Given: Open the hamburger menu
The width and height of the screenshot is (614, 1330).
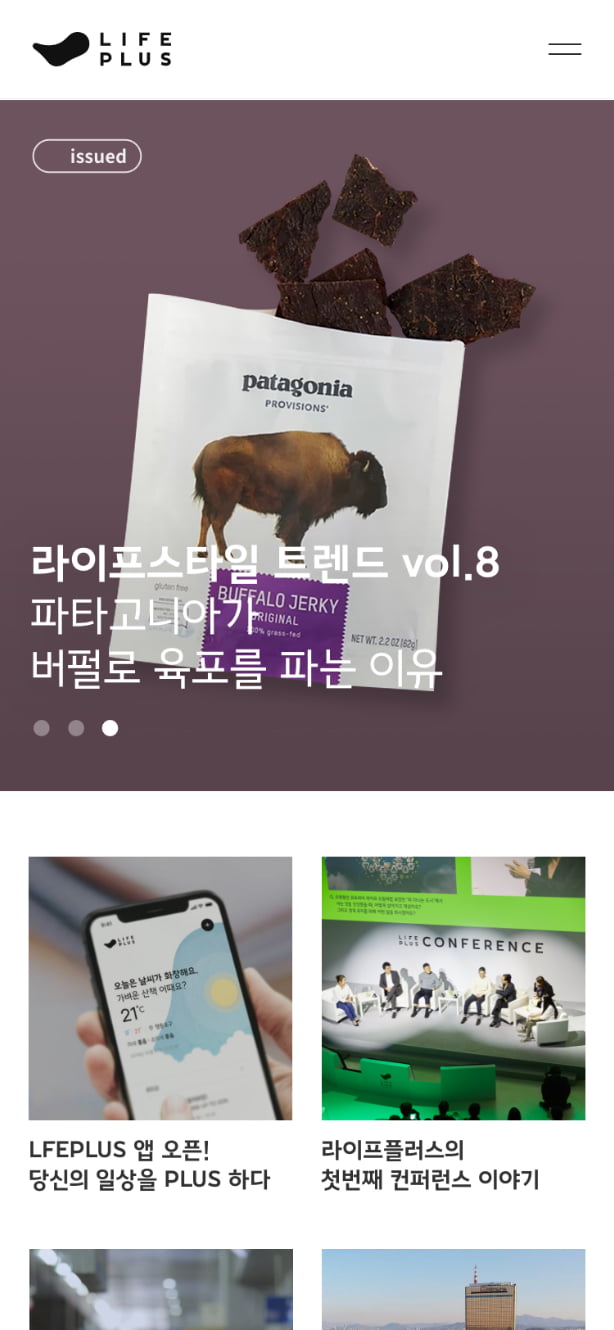Looking at the screenshot, I should click(x=564, y=49).
